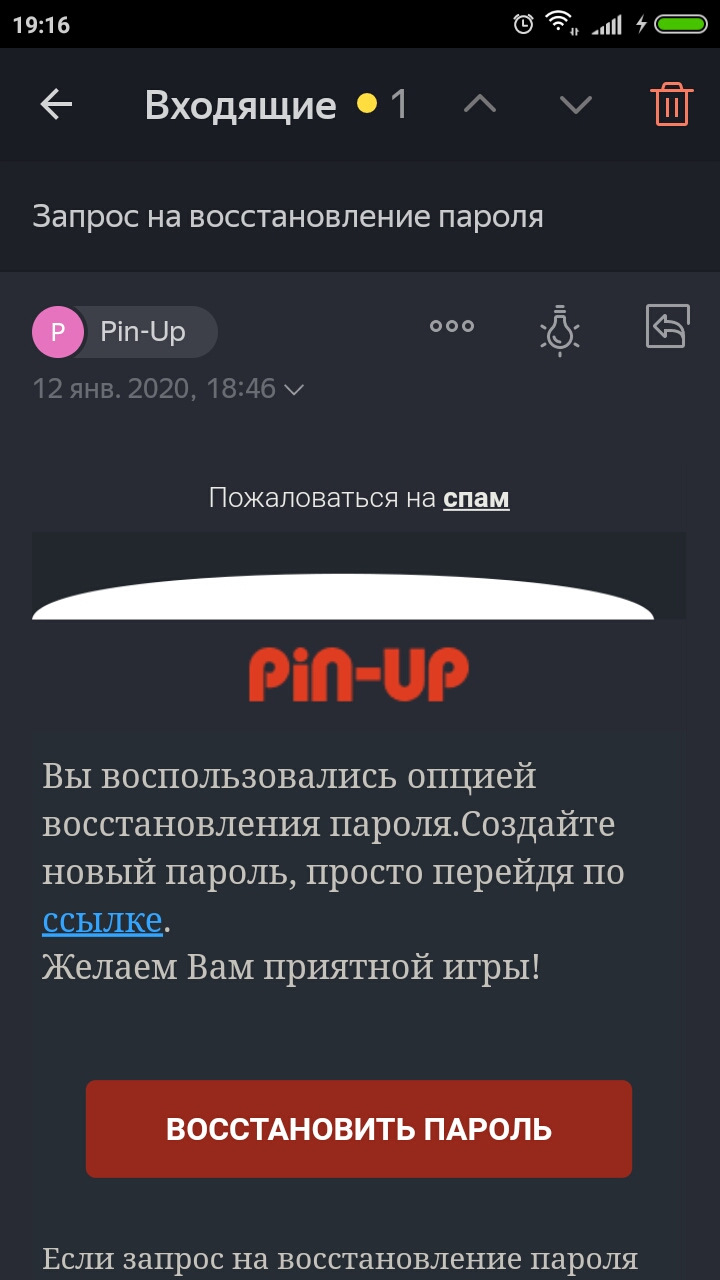Go to the next email with down arrow
Screen dimensions: 720x1280
[576, 104]
